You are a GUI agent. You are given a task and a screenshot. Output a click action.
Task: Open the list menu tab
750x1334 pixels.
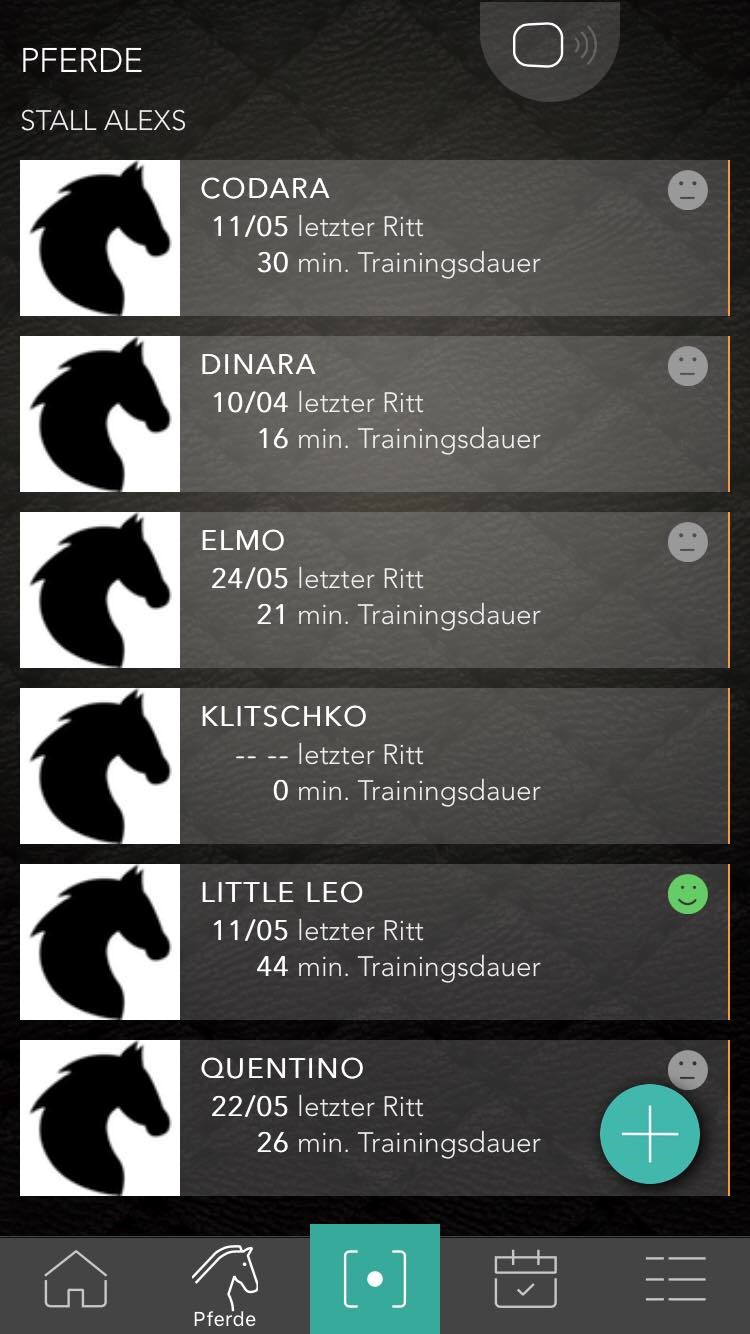point(675,1279)
